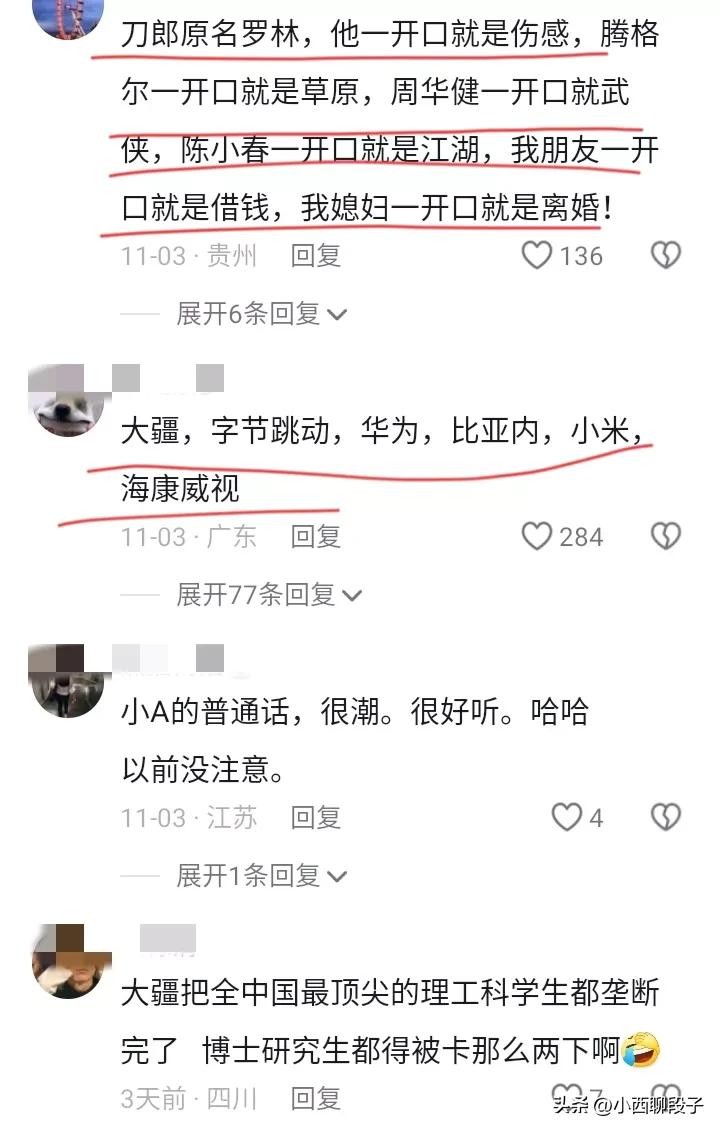Screen dimensions: 720x1131
Task: Dislike the 刀郎原名罗林 comment
Action: pyautogui.click(x=666, y=256)
